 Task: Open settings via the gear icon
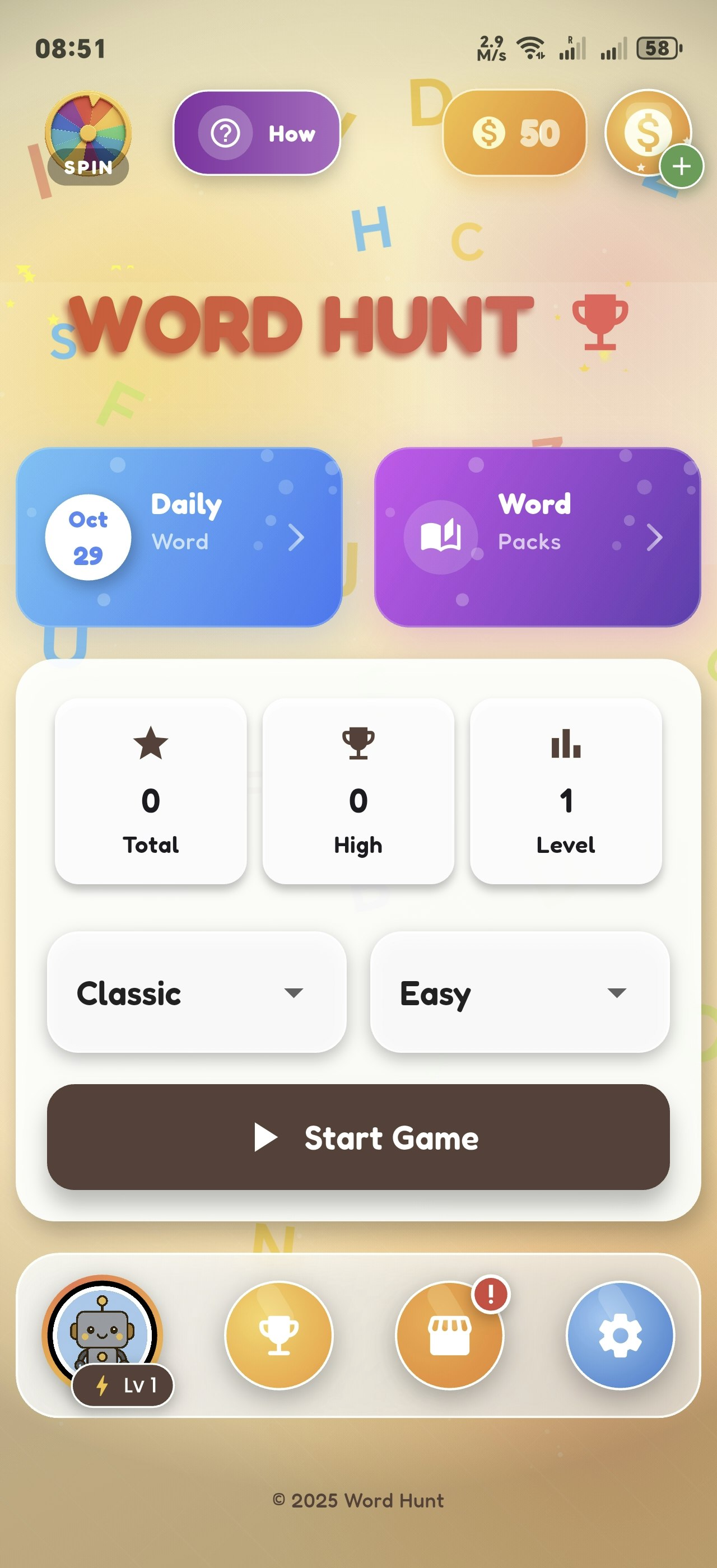(x=620, y=1335)
